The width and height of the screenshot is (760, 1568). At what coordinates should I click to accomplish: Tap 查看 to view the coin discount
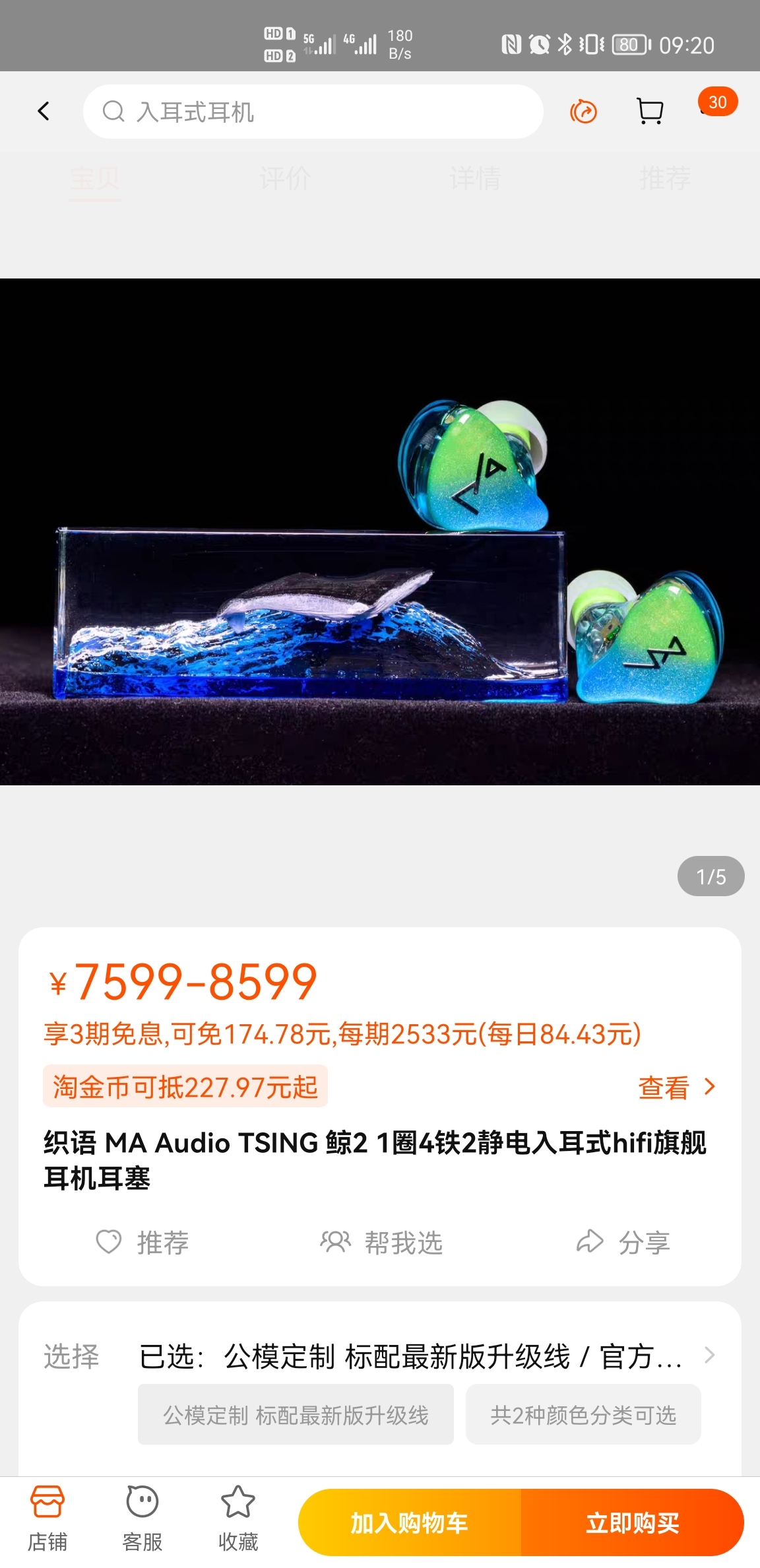point(676,1088)
